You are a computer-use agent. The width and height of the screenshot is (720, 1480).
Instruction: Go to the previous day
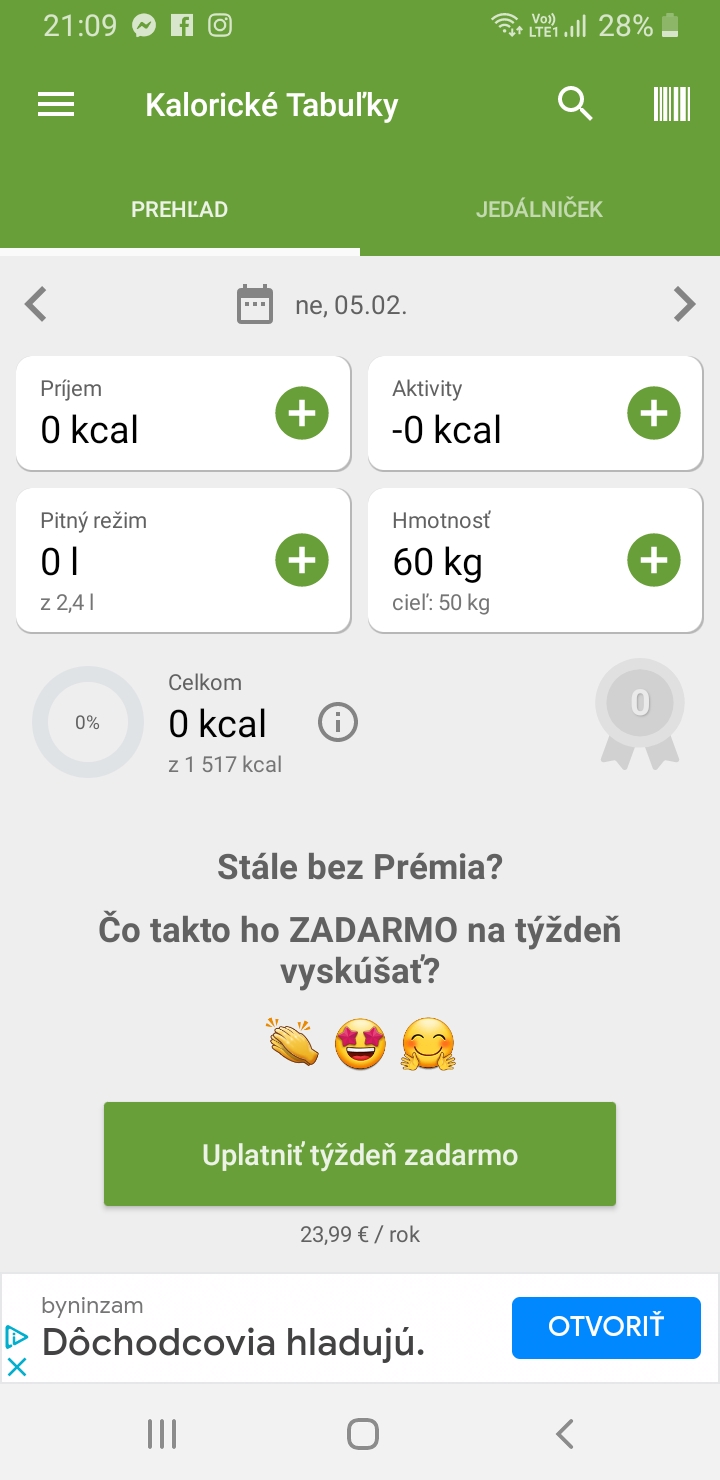36,304
